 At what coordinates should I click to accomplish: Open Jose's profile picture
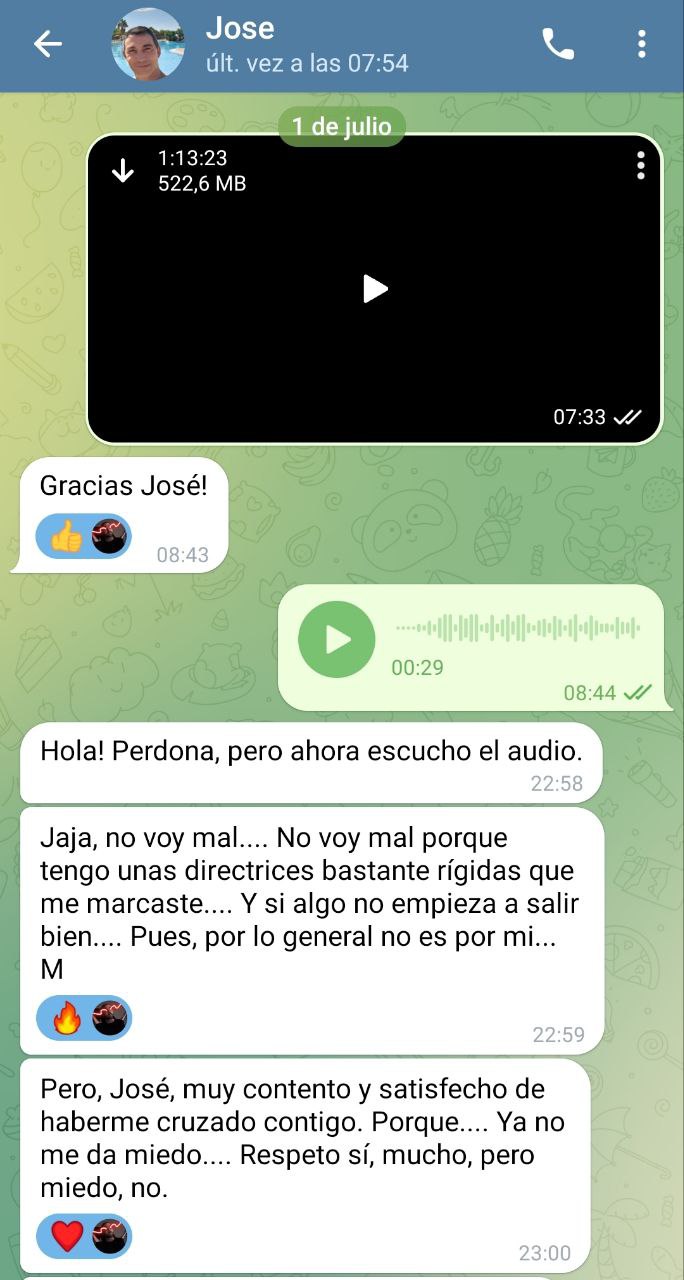point(148,45)
